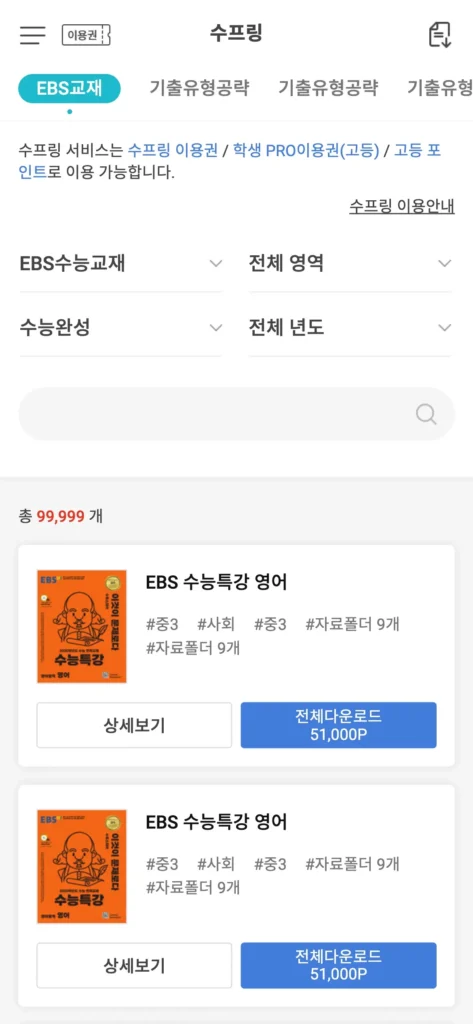Open the hamburger drawer menu
The height and width of the screenshot is (1024, 473).
(33, 35)
